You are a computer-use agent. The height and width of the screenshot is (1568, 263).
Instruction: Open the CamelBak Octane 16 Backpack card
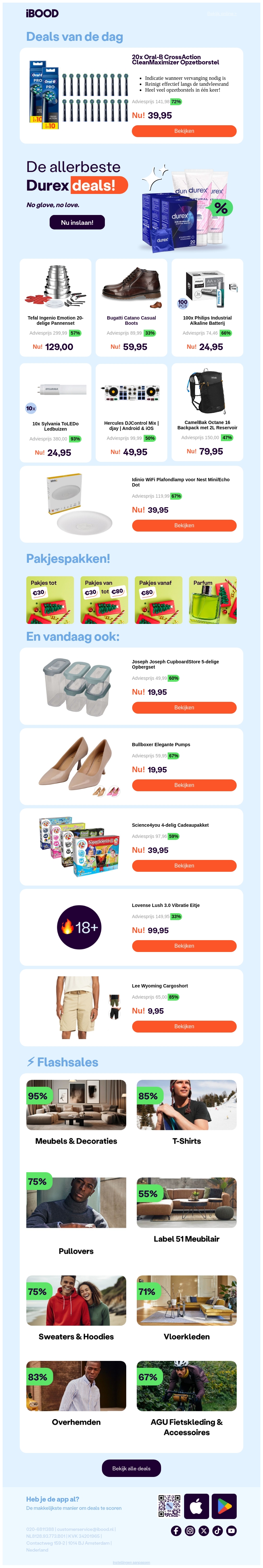point(207,412)
